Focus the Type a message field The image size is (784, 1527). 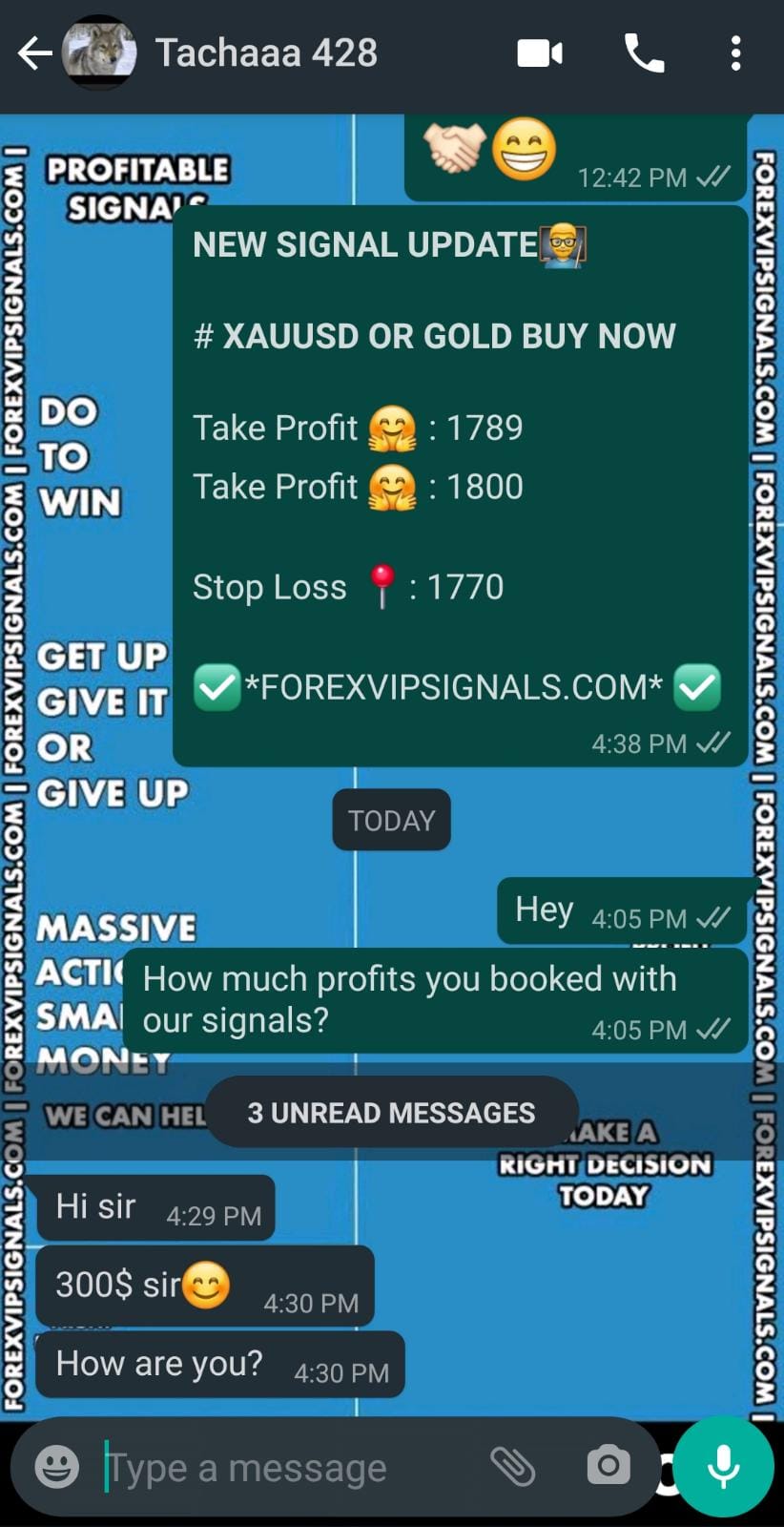pyautogui.click(x=286, y=1468)
